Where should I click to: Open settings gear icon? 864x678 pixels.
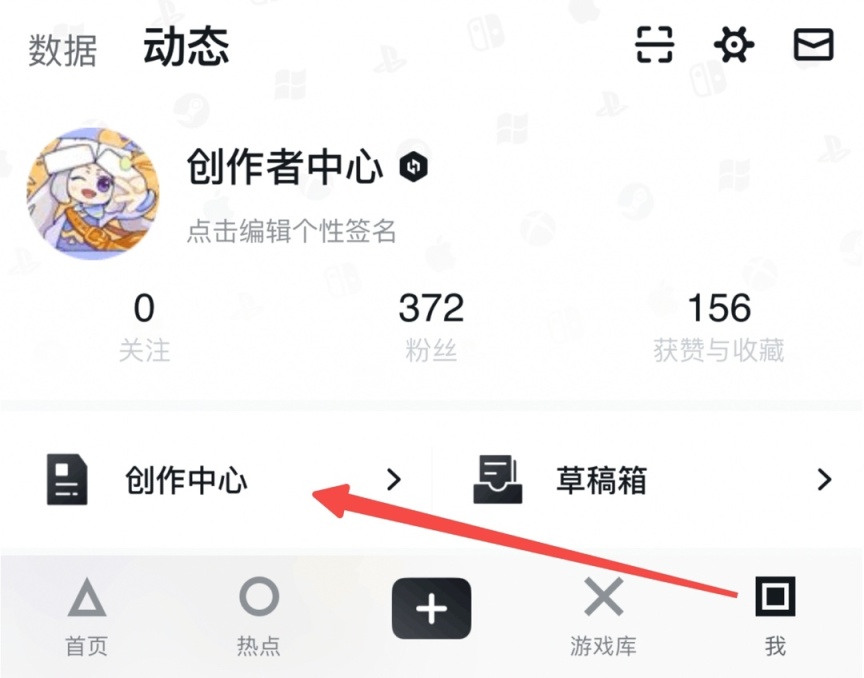point(734,45)
